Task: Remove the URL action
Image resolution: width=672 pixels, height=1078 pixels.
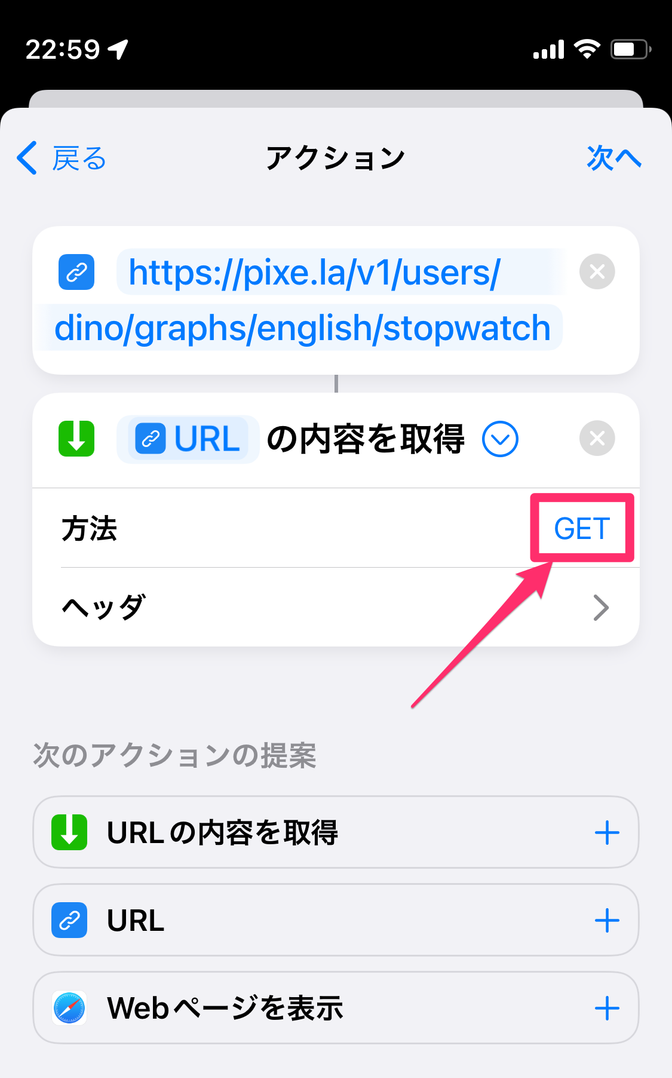Action: coord(597,272)
